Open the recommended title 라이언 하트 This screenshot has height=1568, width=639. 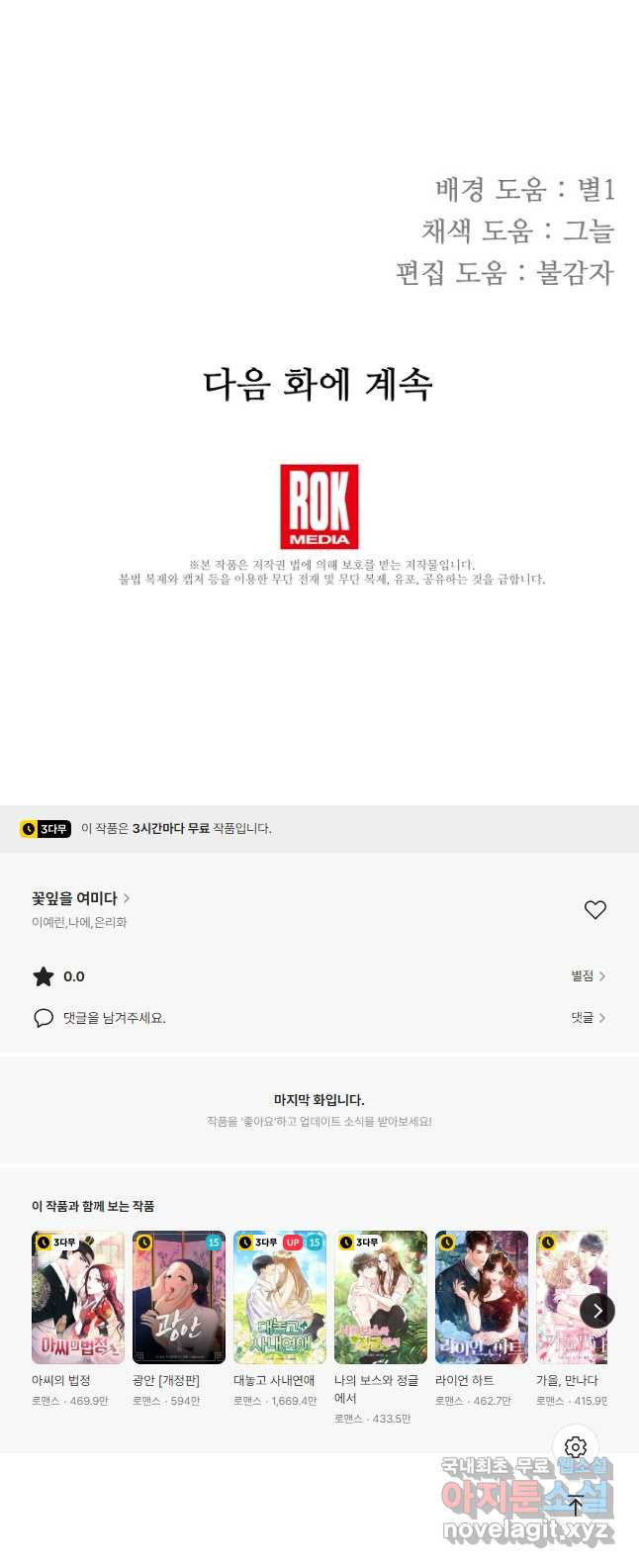pyautogui.click(x=482, y=1298)
